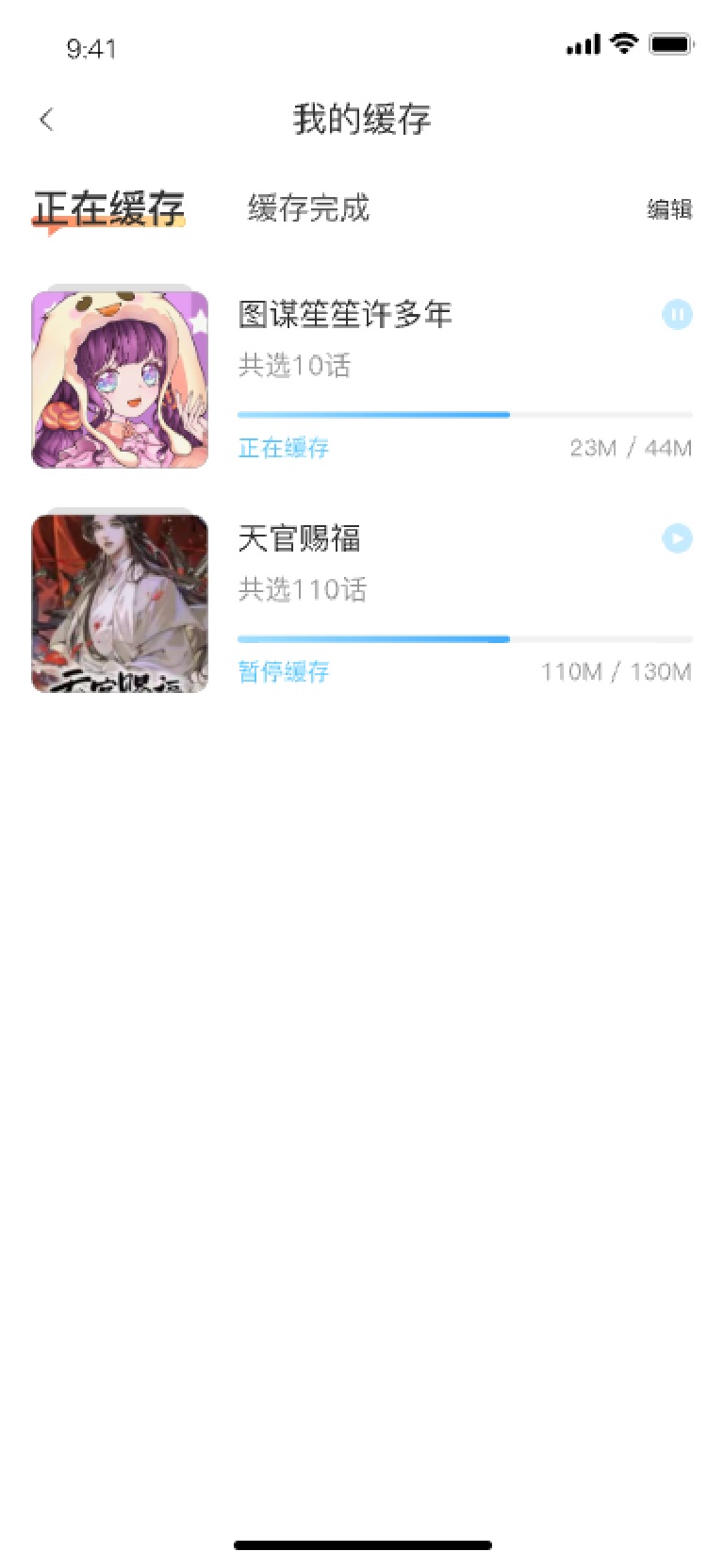The image size is (724, 1568).
Task: Click the cellular signal icon
Action: (581, 43)
